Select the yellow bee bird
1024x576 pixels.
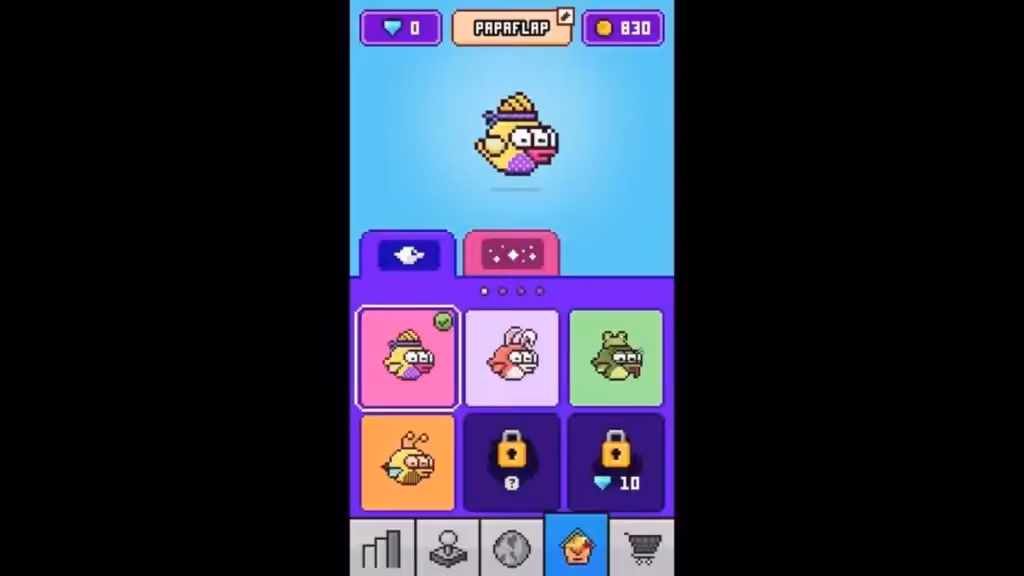point(408,462)
